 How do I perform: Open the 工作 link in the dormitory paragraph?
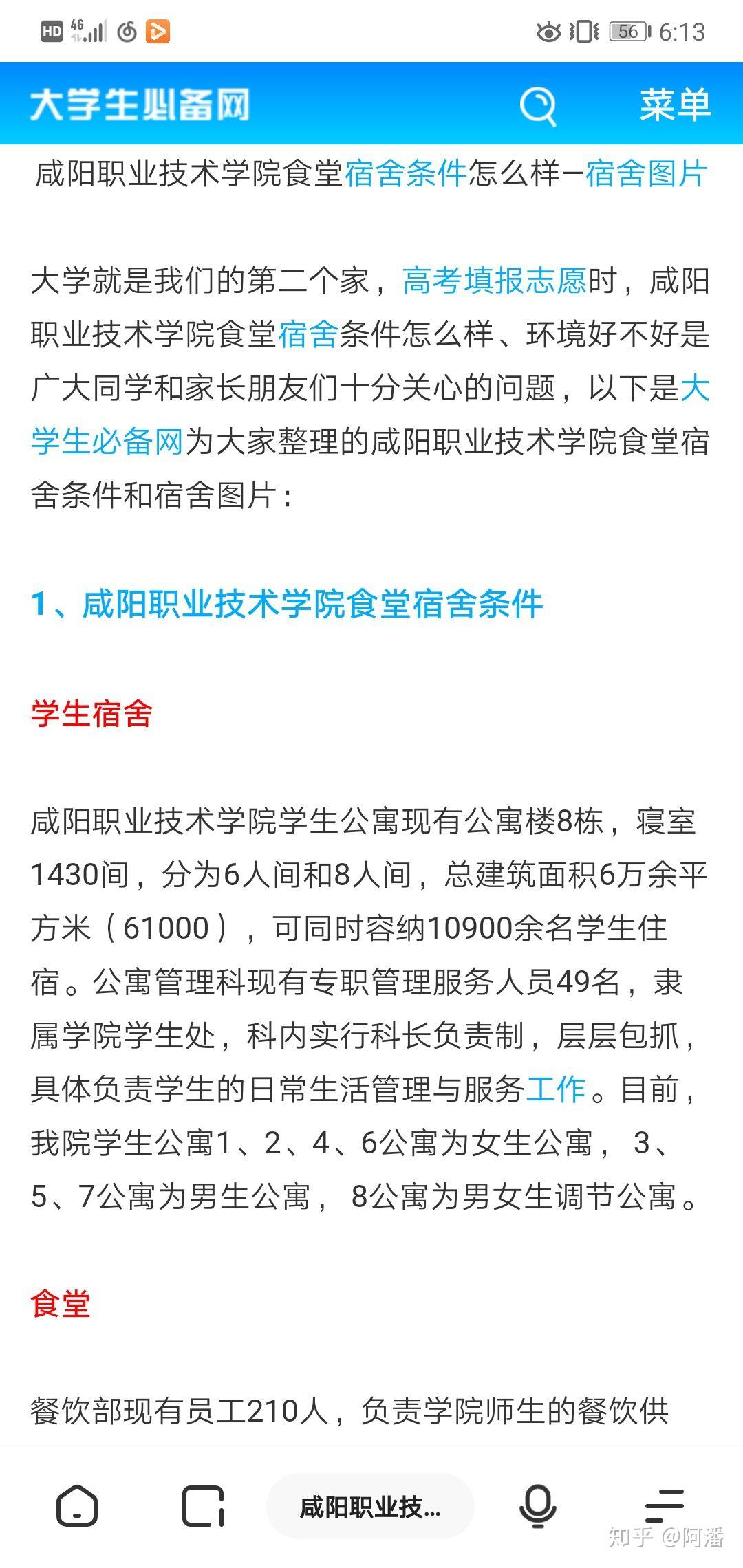pyautogui.click(x=556, y=1089)
